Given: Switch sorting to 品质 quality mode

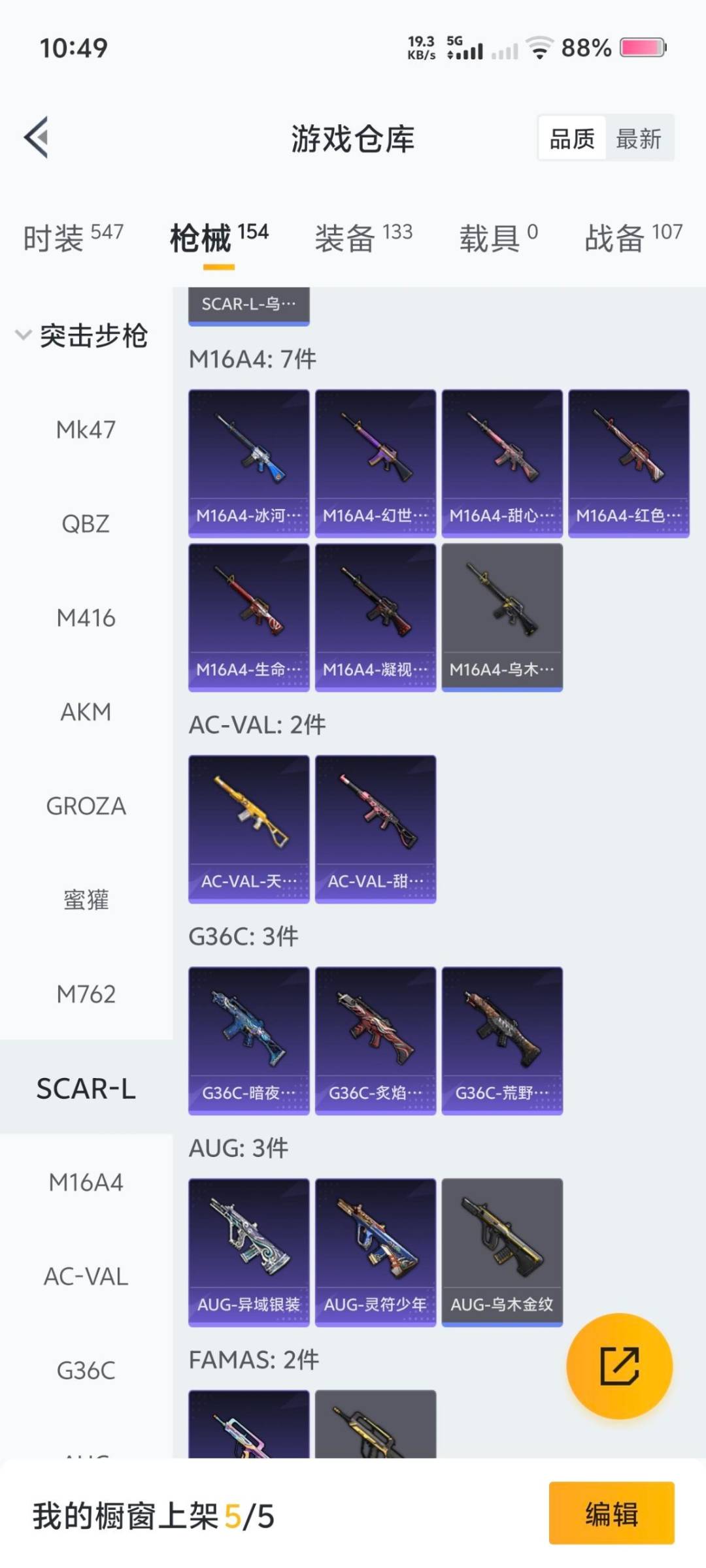Looking at the screenshot, I should (572, 139).
